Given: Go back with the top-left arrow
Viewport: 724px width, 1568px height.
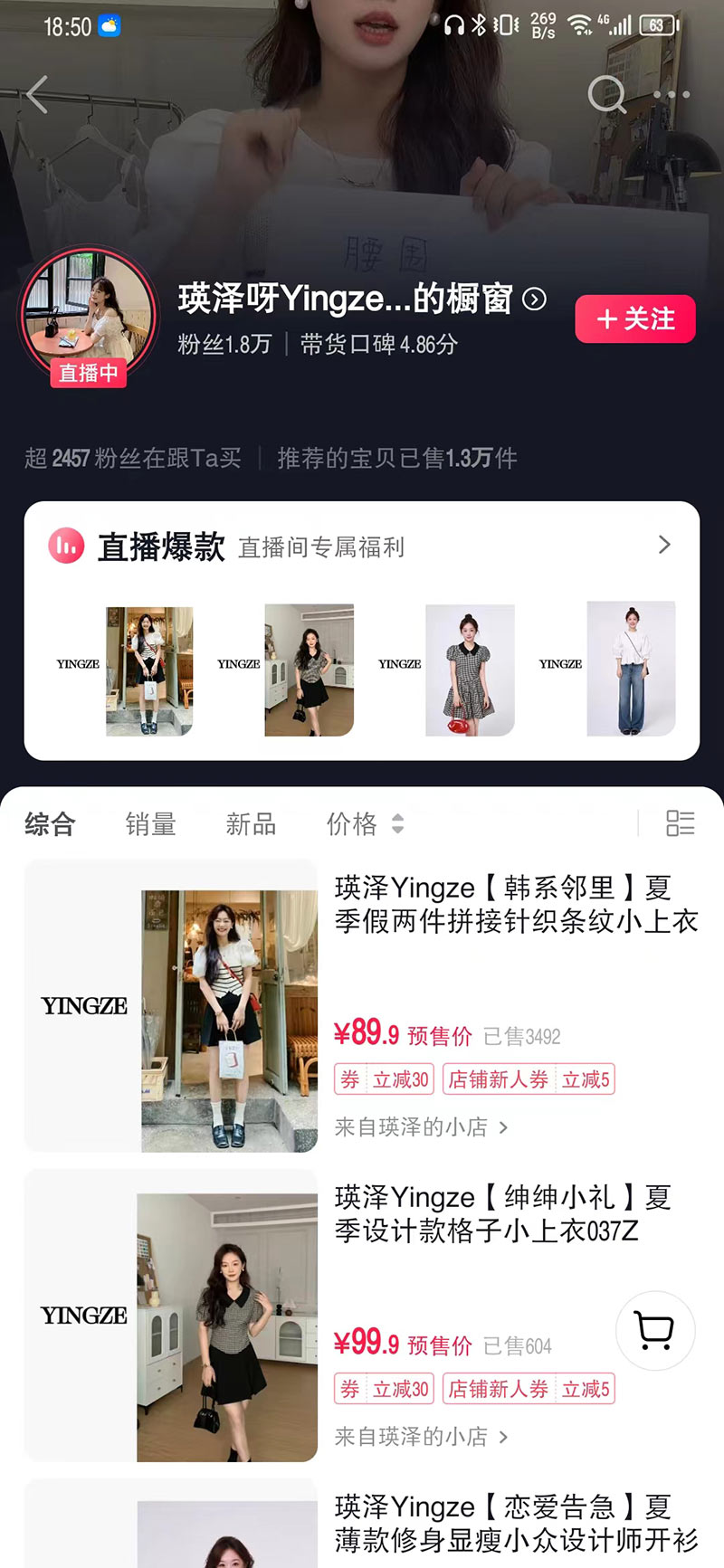Looking at the screenshot, I should point(38,94).
